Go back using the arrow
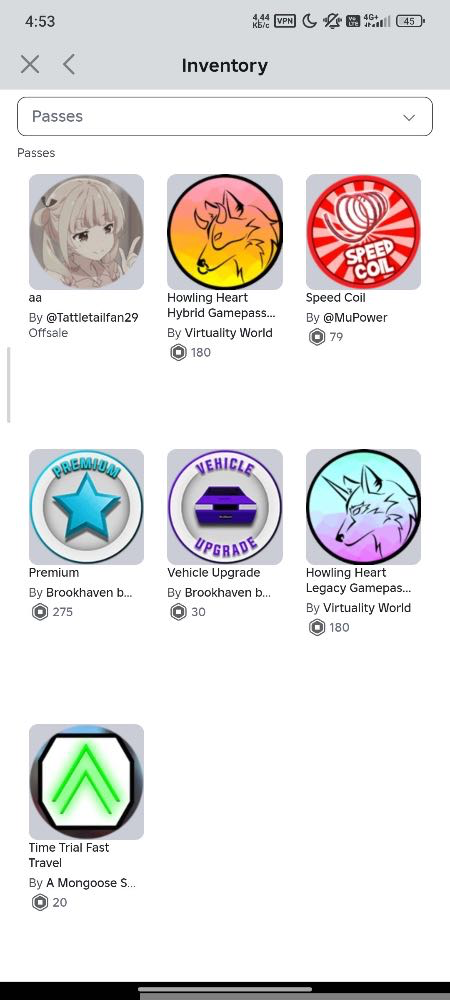 69,64
